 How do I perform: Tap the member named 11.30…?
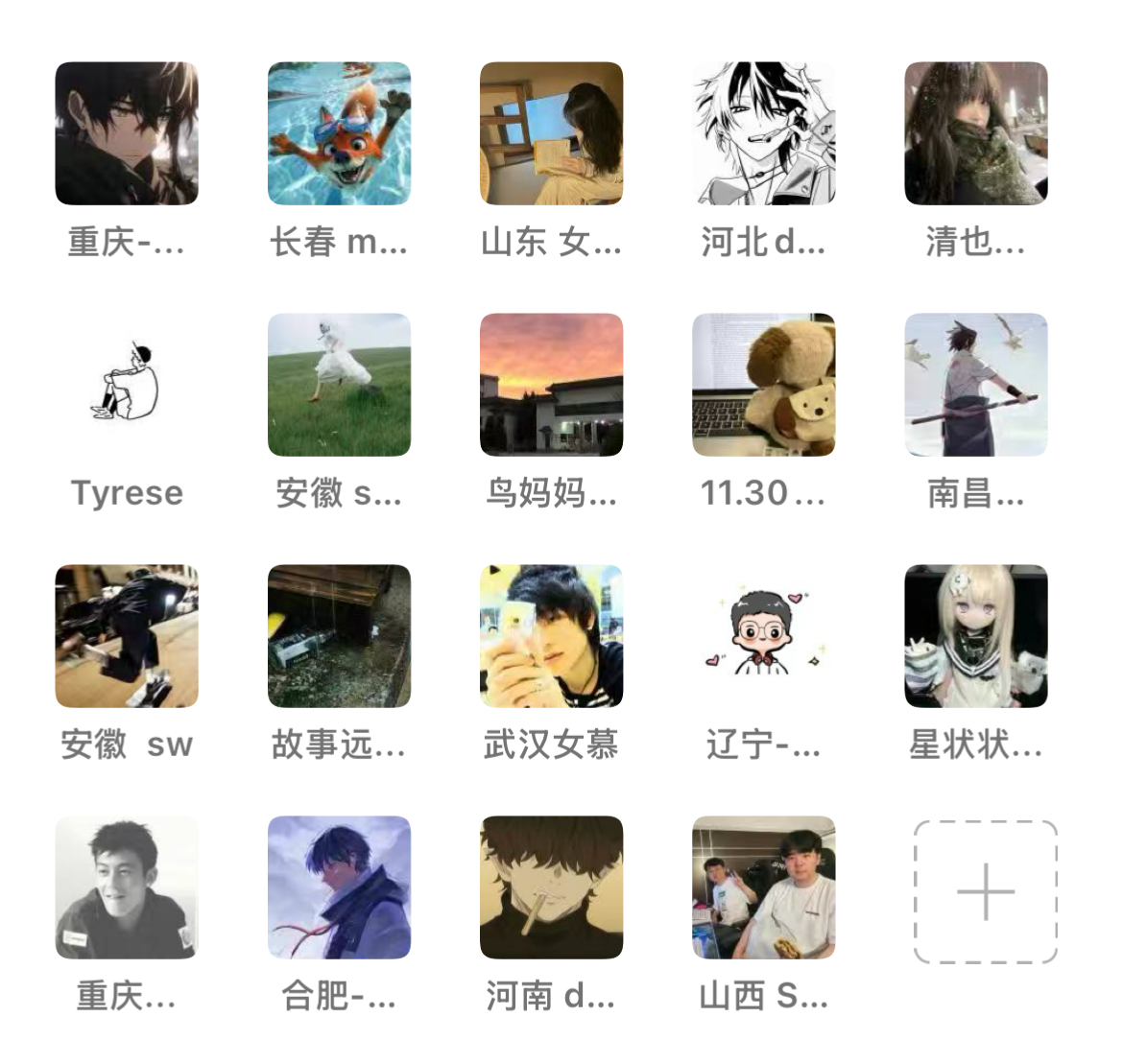763,385
